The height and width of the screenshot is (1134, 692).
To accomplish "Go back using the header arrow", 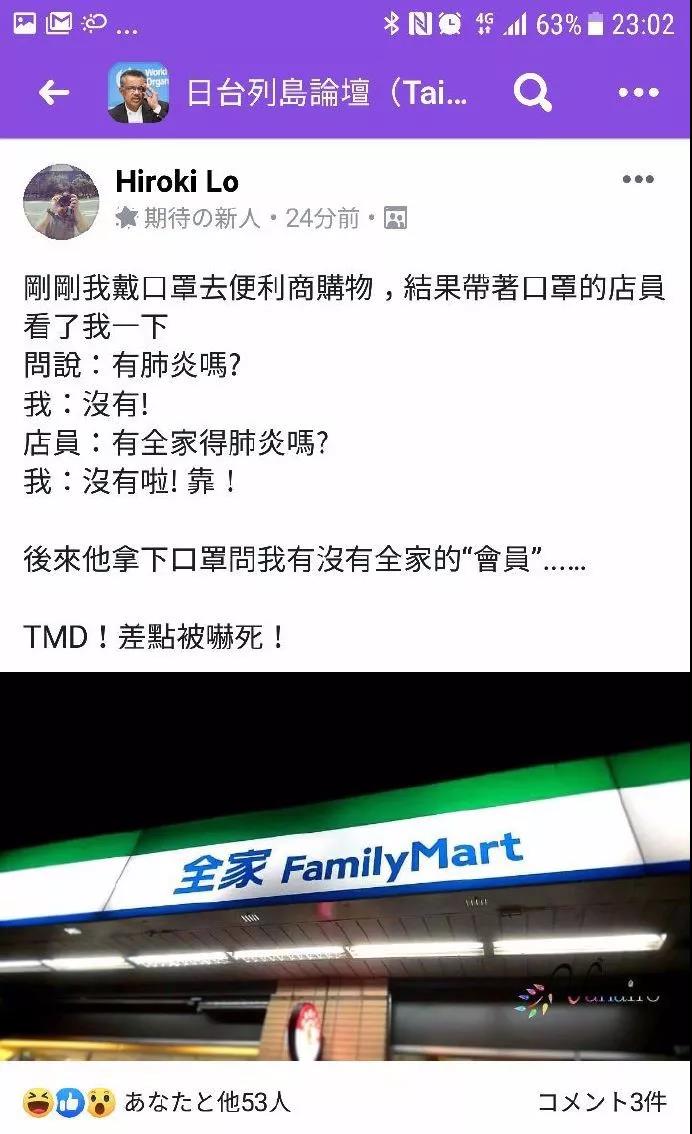I will click(54, 93).
